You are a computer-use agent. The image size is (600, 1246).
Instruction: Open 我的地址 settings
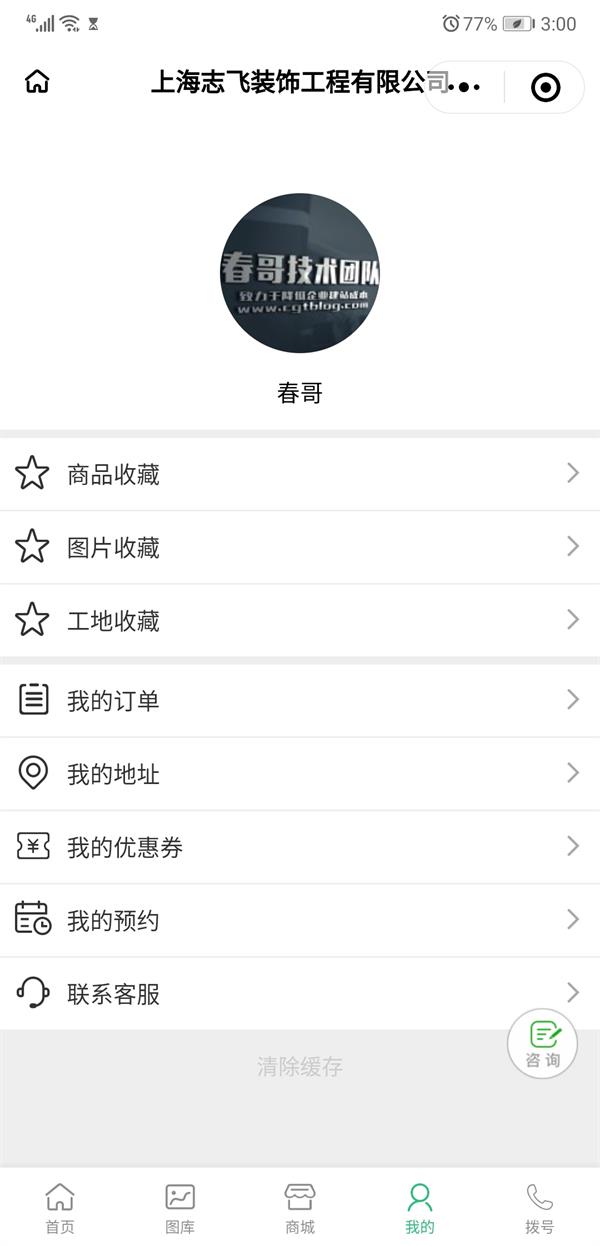tap(300, 774)
